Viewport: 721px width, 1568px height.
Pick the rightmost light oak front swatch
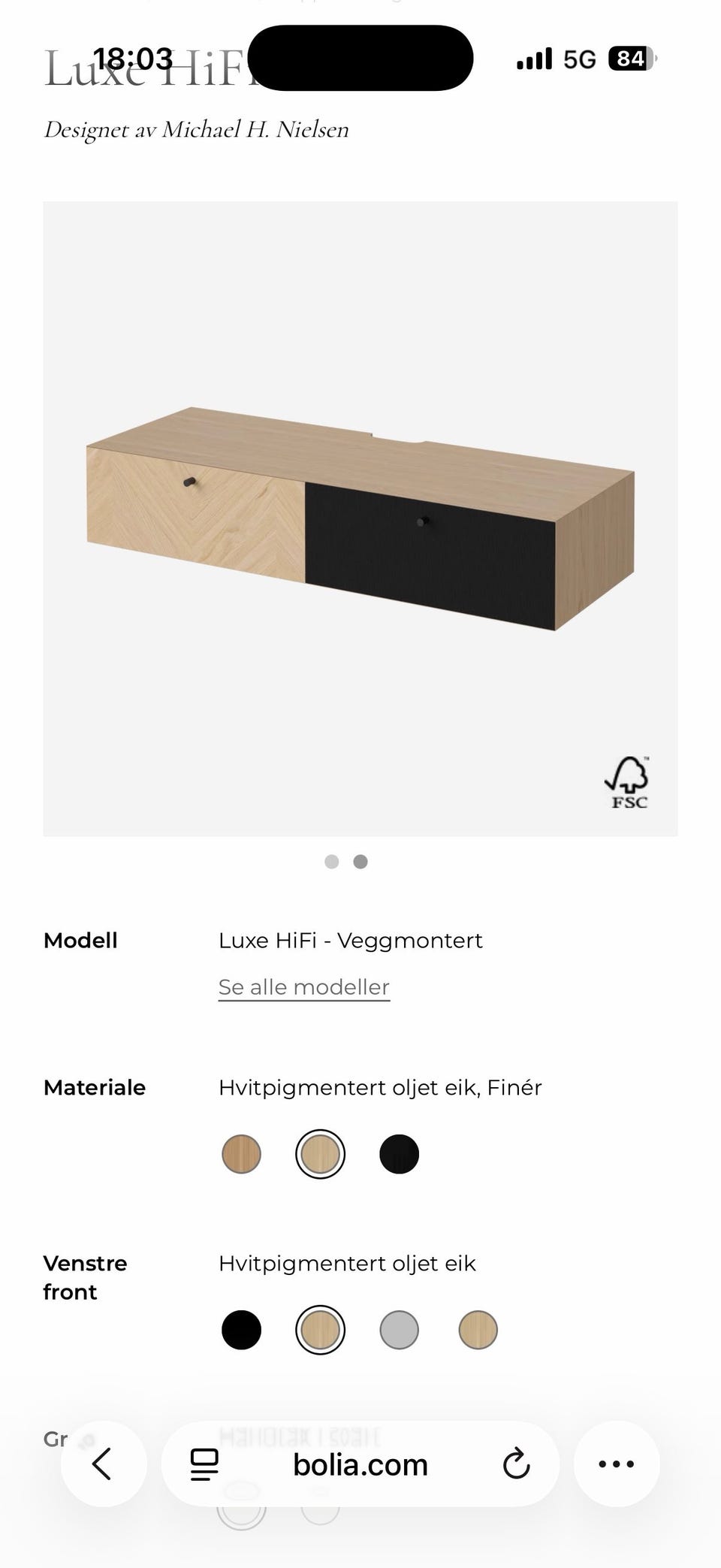478,1330
